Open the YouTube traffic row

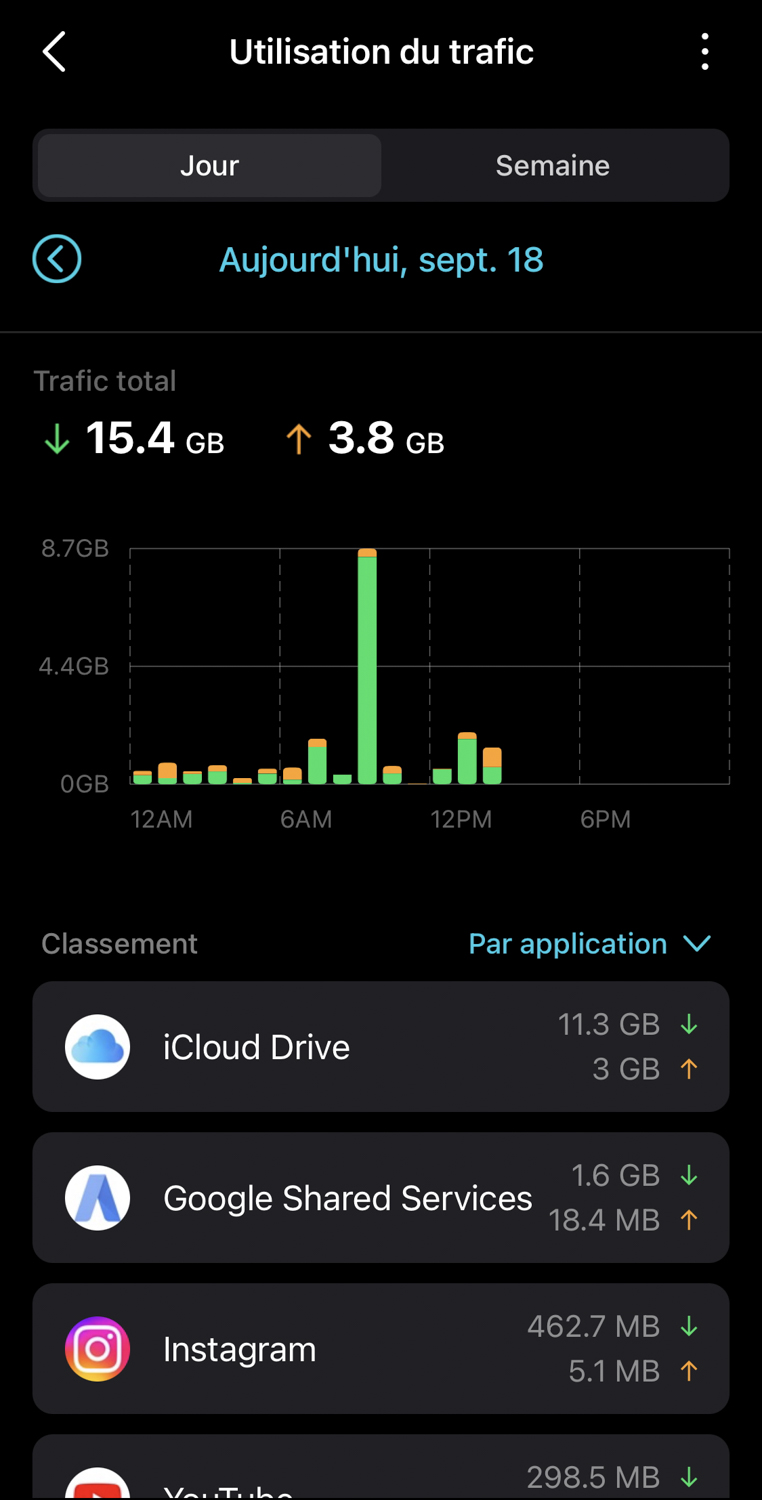[x=381, y=1468]
